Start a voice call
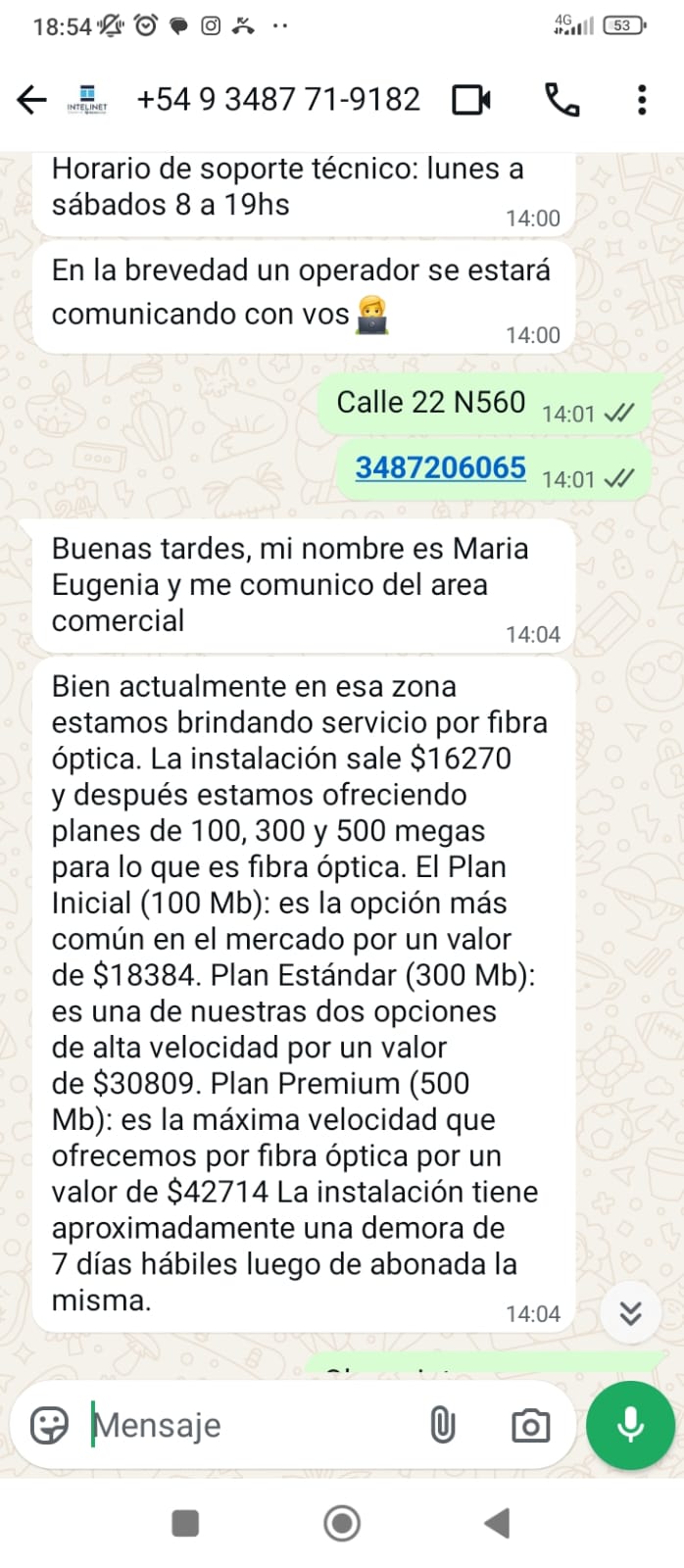 point(562,100)
